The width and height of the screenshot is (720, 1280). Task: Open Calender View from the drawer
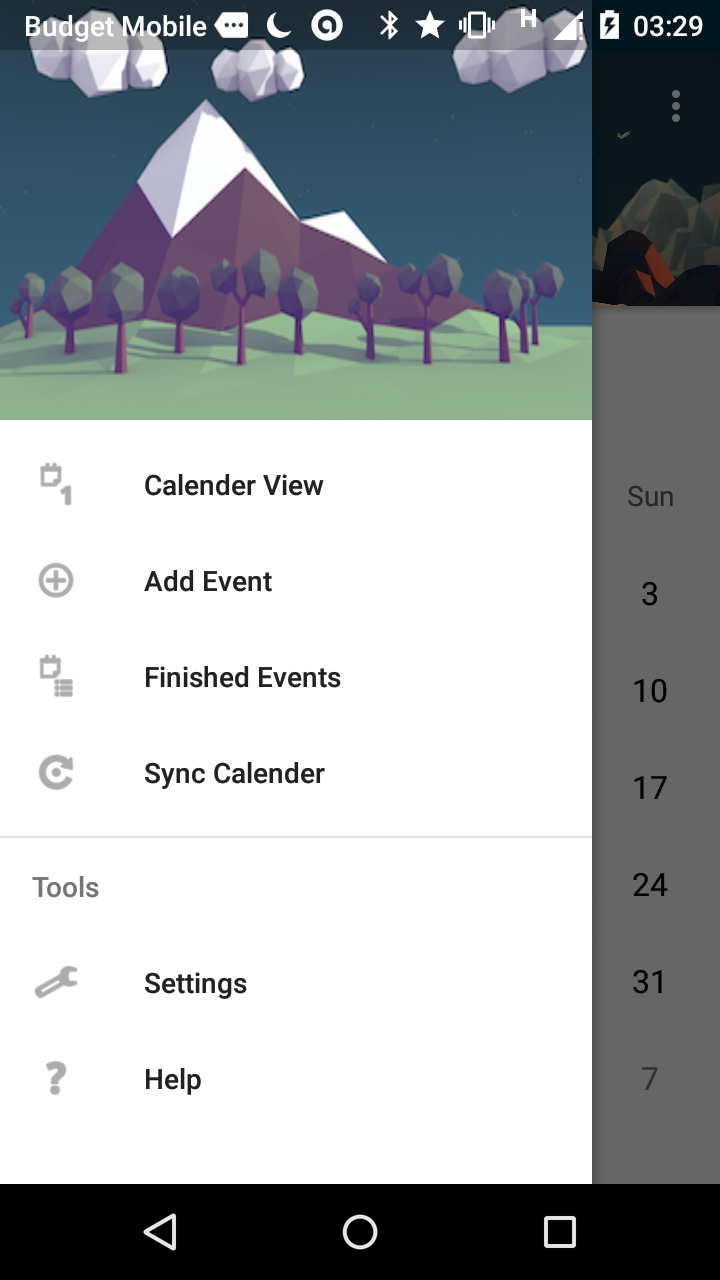click(233, 486)
